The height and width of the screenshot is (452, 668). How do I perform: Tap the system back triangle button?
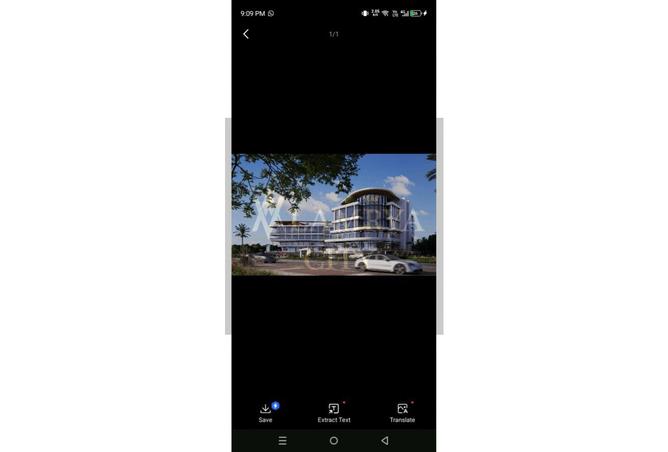point(385,441)
